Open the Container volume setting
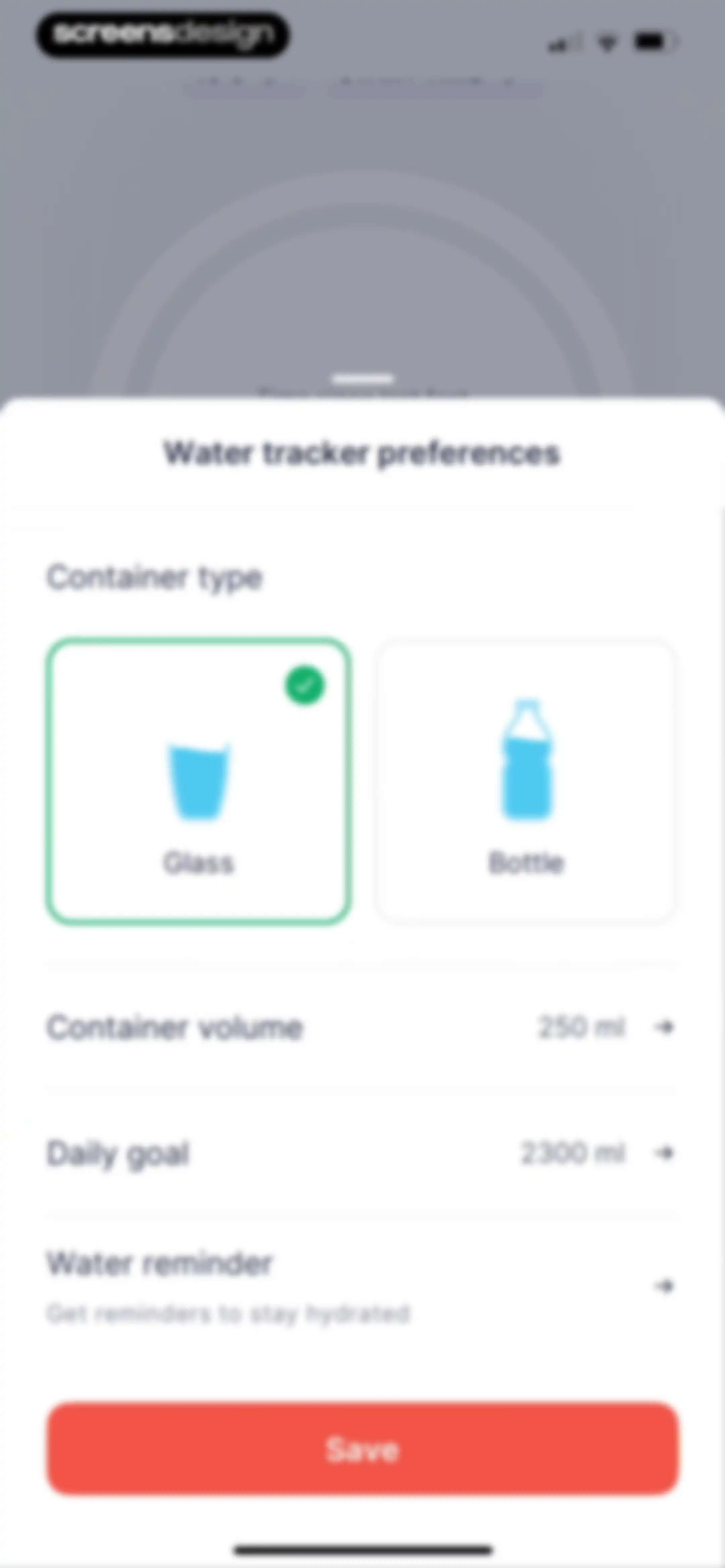Viewport: 725px width, 1568px height. click(362, 1027)
